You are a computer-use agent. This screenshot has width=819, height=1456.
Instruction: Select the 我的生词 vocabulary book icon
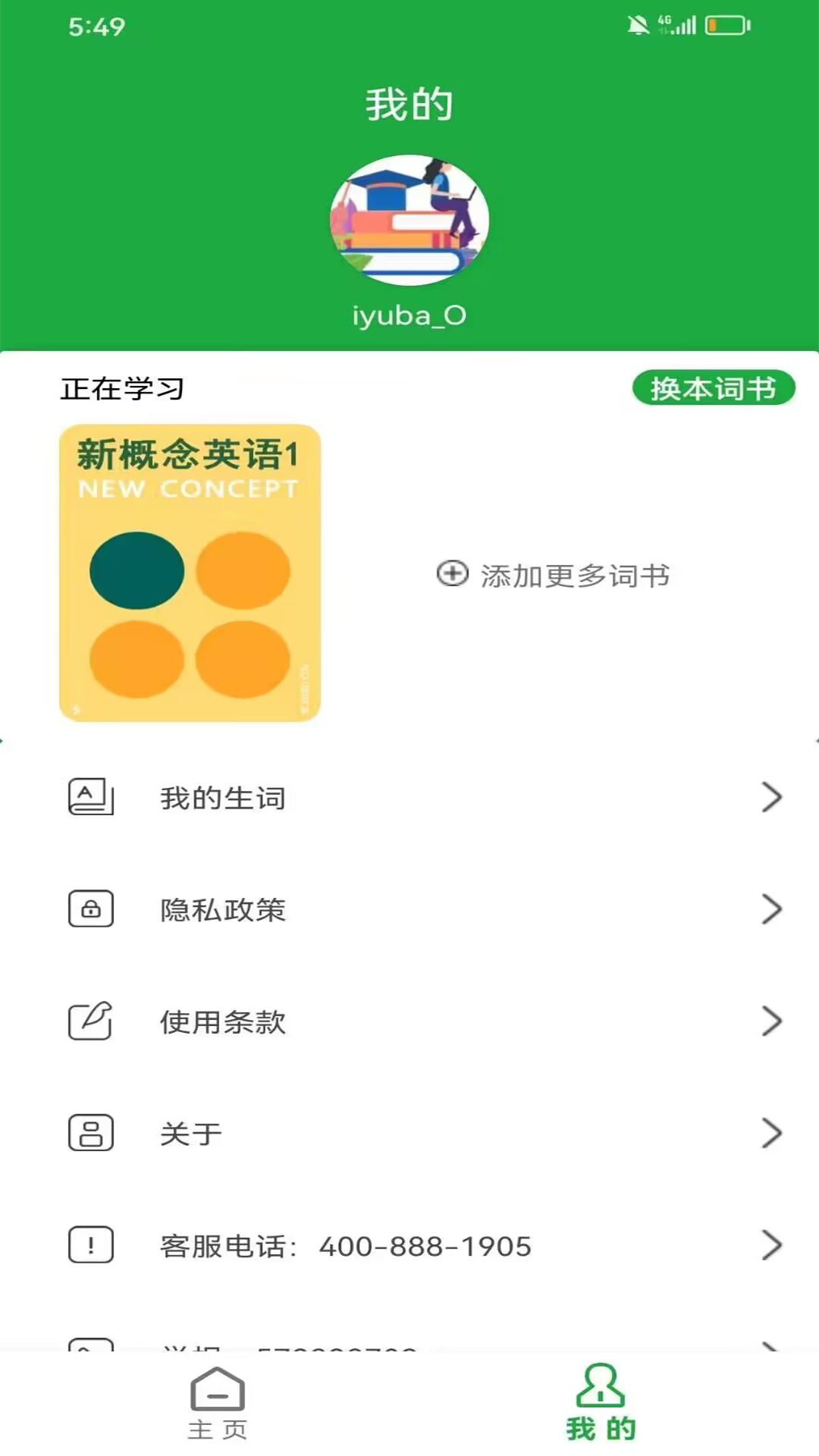(x=91, y=797)
